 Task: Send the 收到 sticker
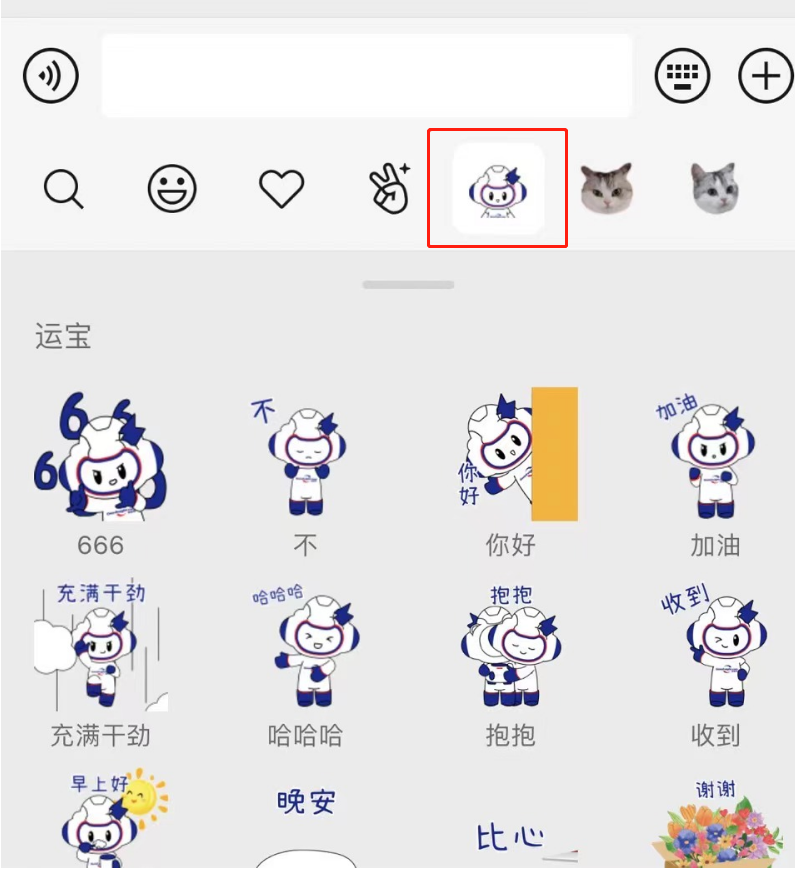[x=714, y=646]
